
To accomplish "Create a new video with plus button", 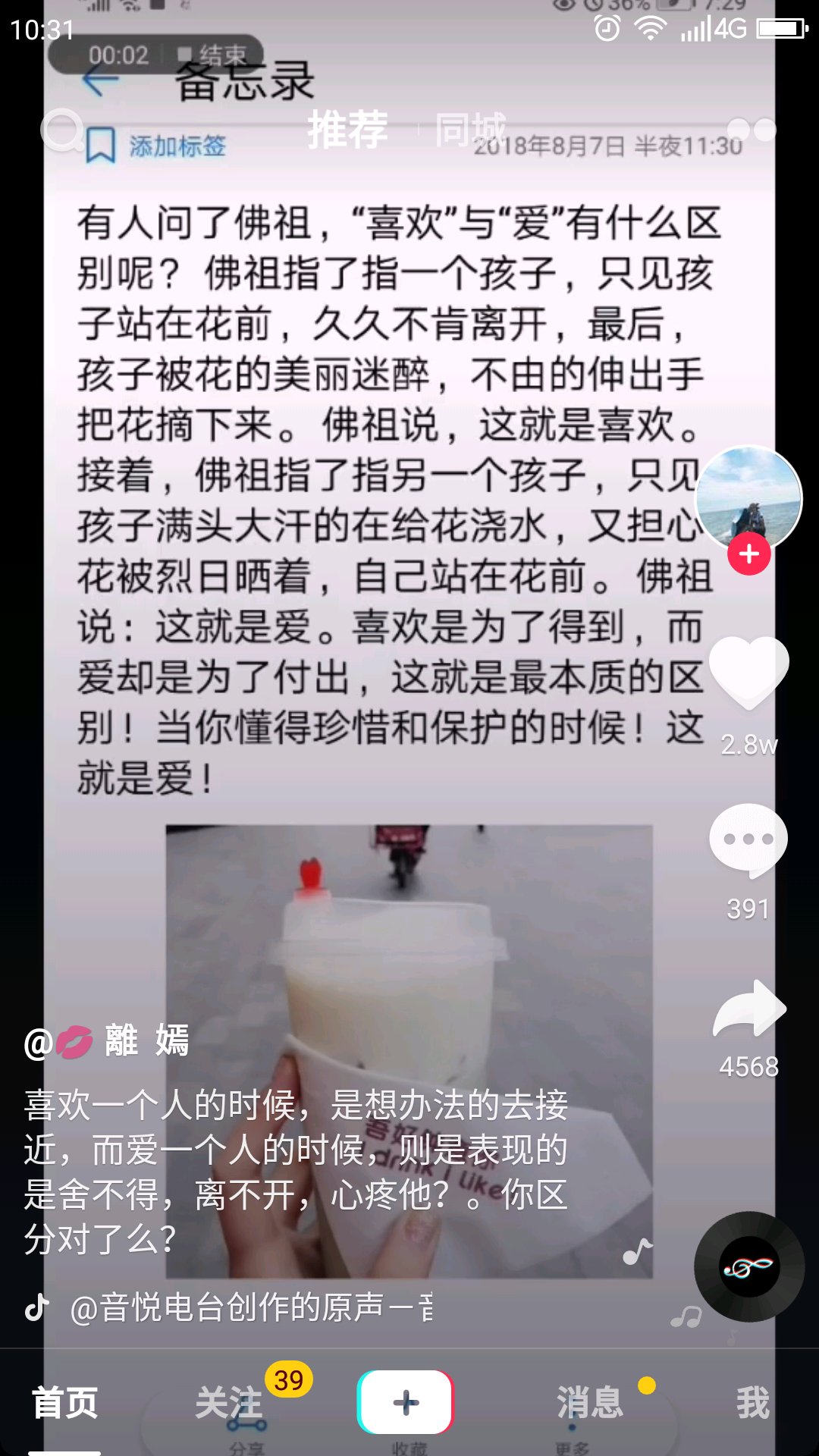I will pyautogui.click(x=406, y=1402).
